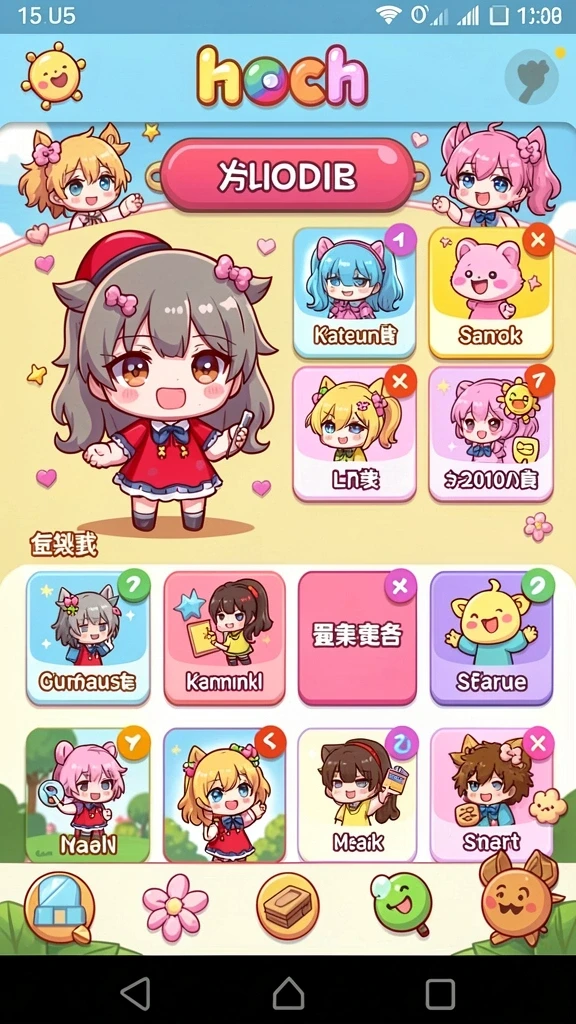Go to the house tab in bottom bar
This screenshot has height=1024, width=576.
[59, 906]
